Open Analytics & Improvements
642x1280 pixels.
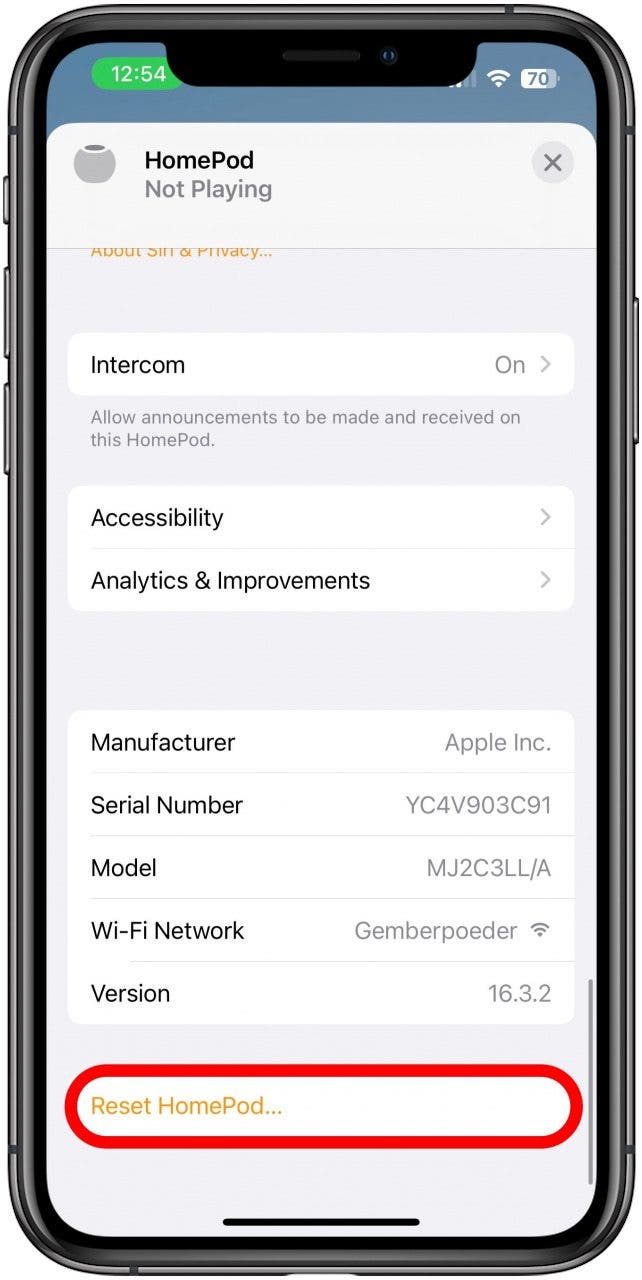[x=320, y=581]
